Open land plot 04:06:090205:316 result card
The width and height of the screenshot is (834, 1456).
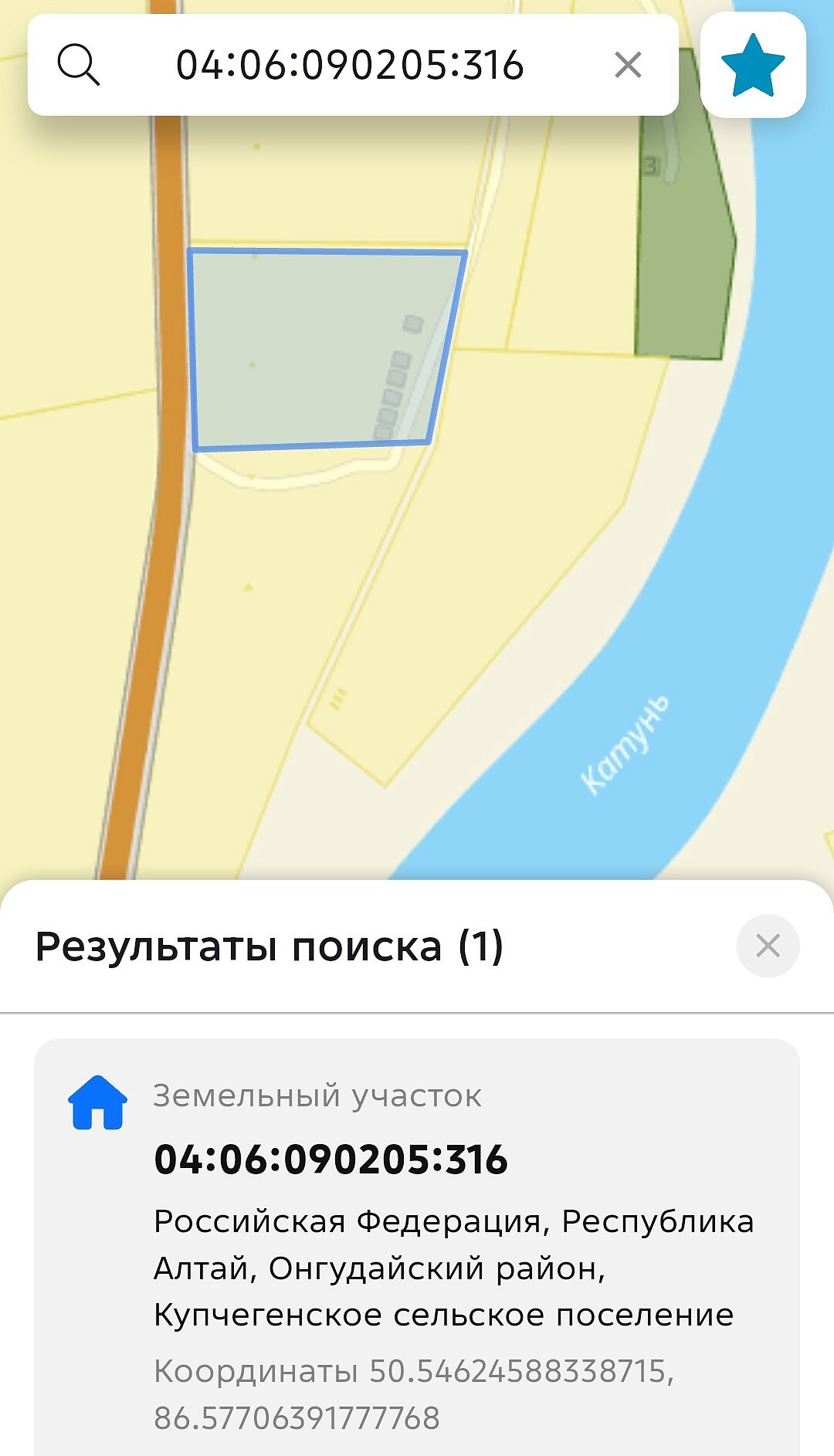417,1247
